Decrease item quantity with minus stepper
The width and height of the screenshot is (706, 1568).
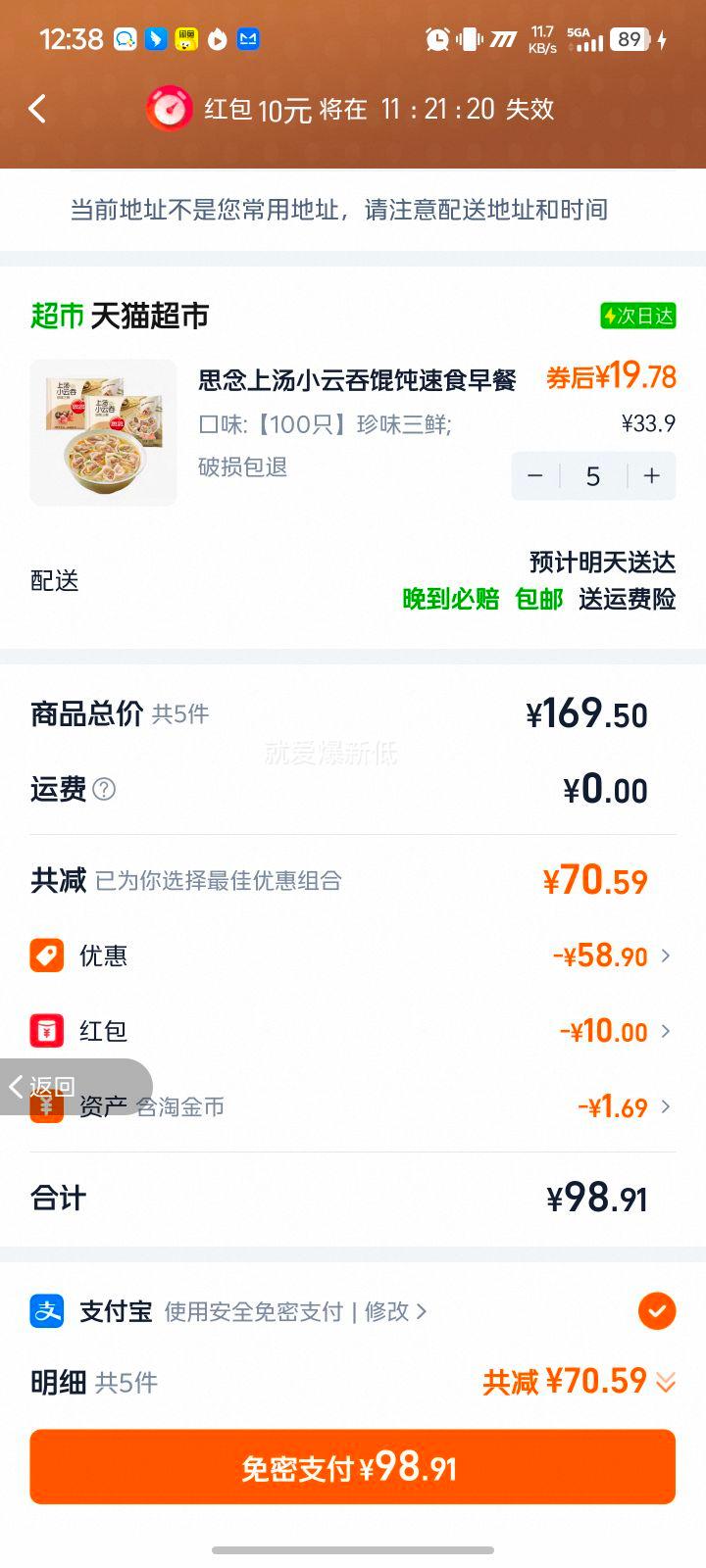[534, 476]
